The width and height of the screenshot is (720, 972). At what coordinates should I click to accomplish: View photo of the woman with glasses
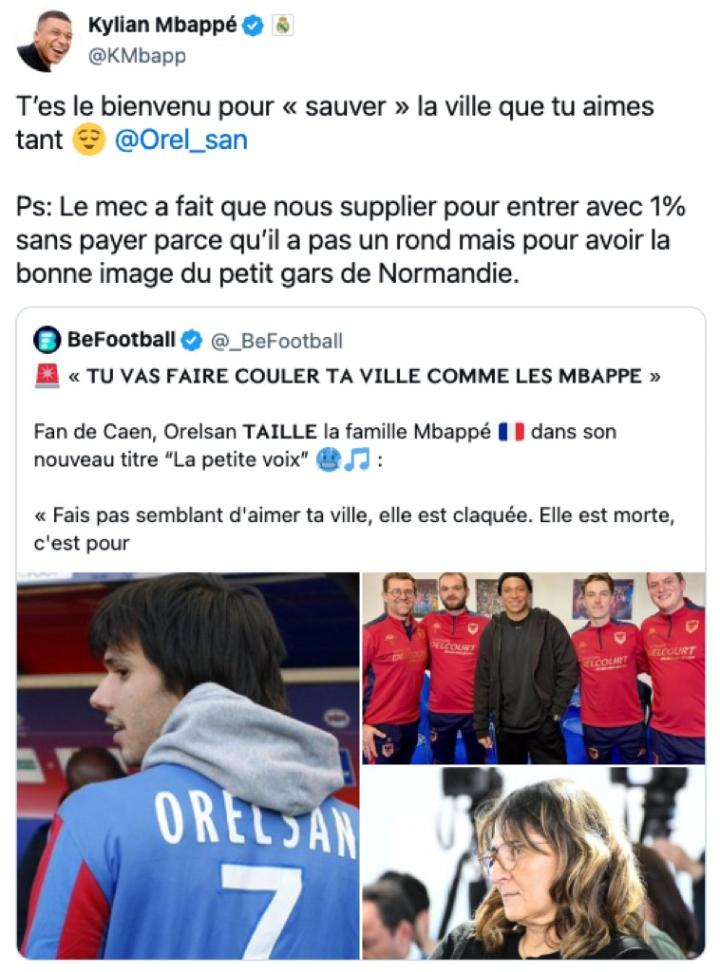point(533,864)
